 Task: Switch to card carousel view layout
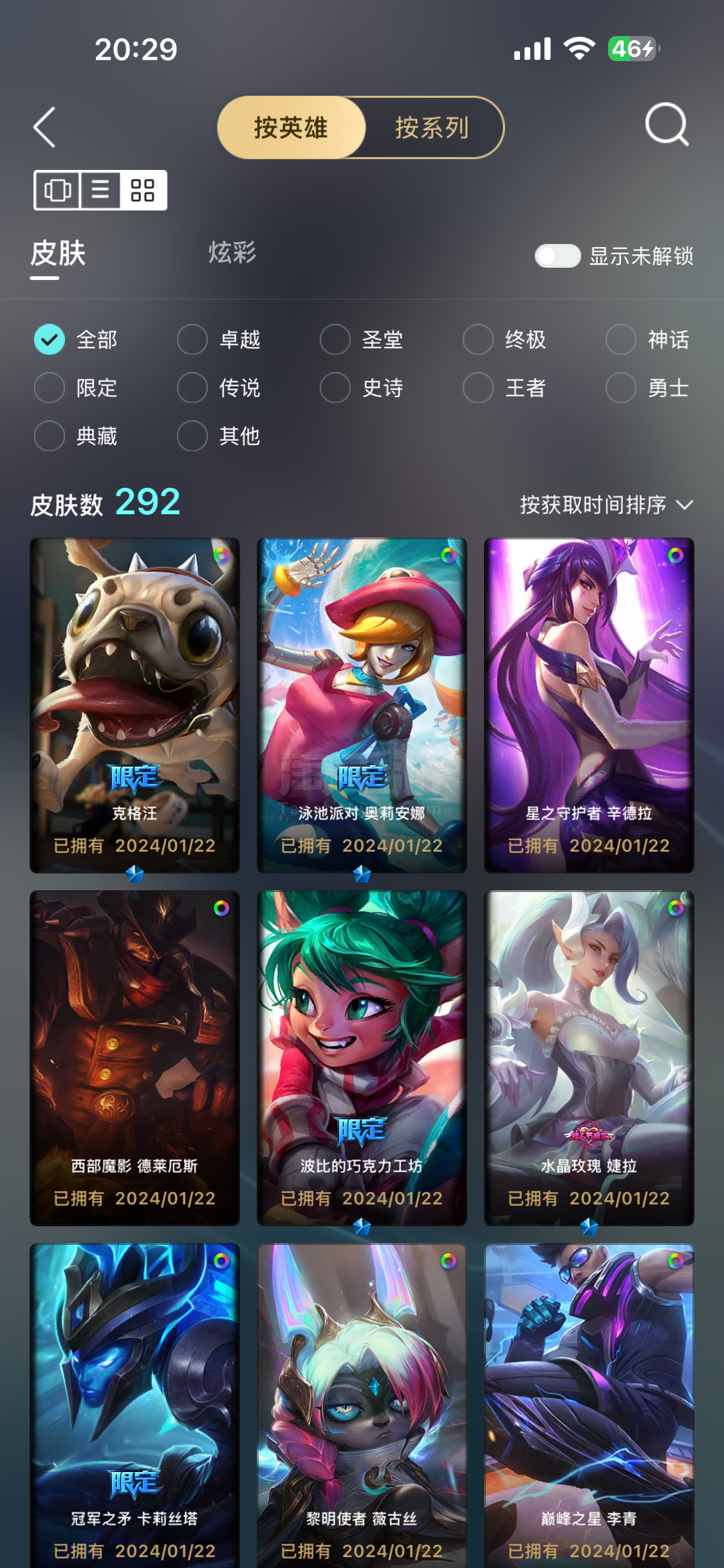(58, 190)
